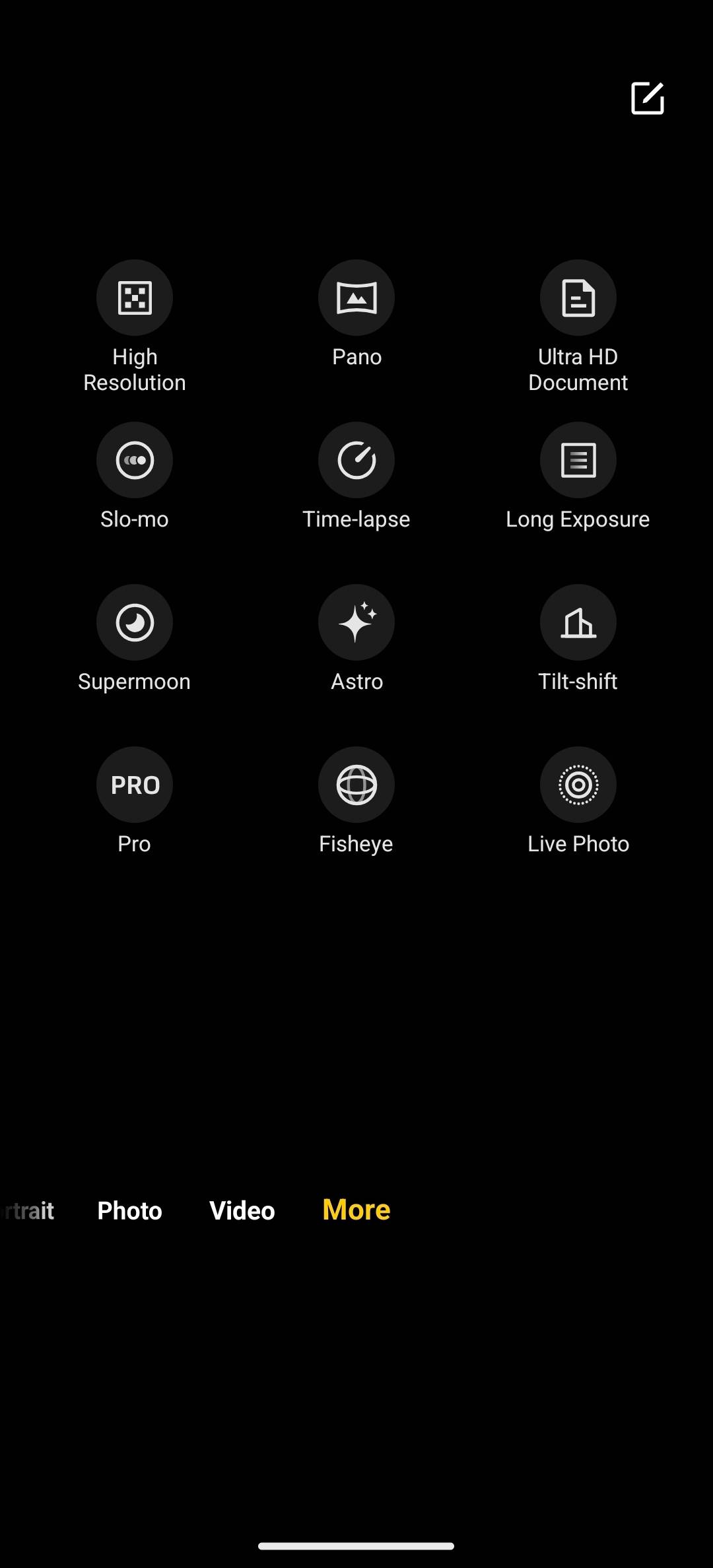Image resolution: width=713 pixels, height=1568 pixels.
Task: Open Supermoon mode
Action: click(135, 623)
